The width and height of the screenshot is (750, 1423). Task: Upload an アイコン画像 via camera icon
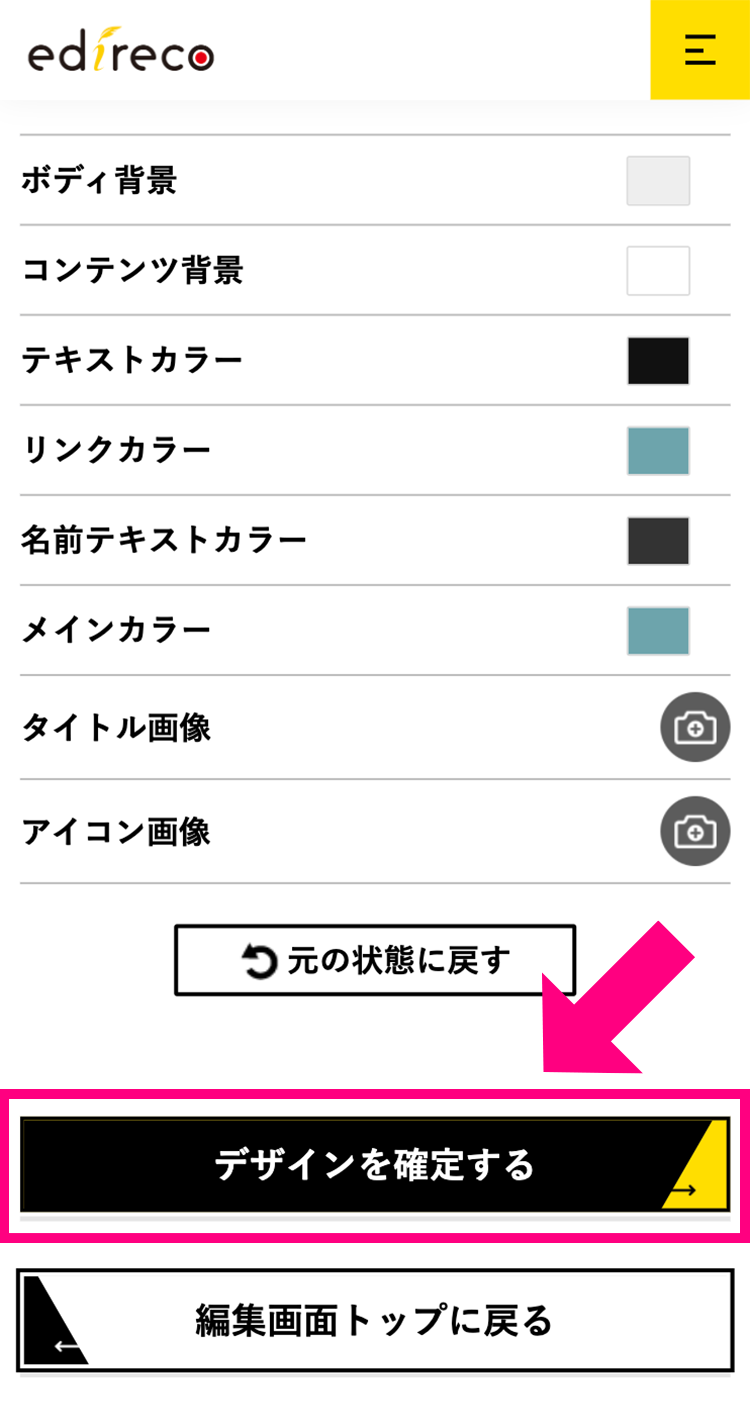(695, 831)
